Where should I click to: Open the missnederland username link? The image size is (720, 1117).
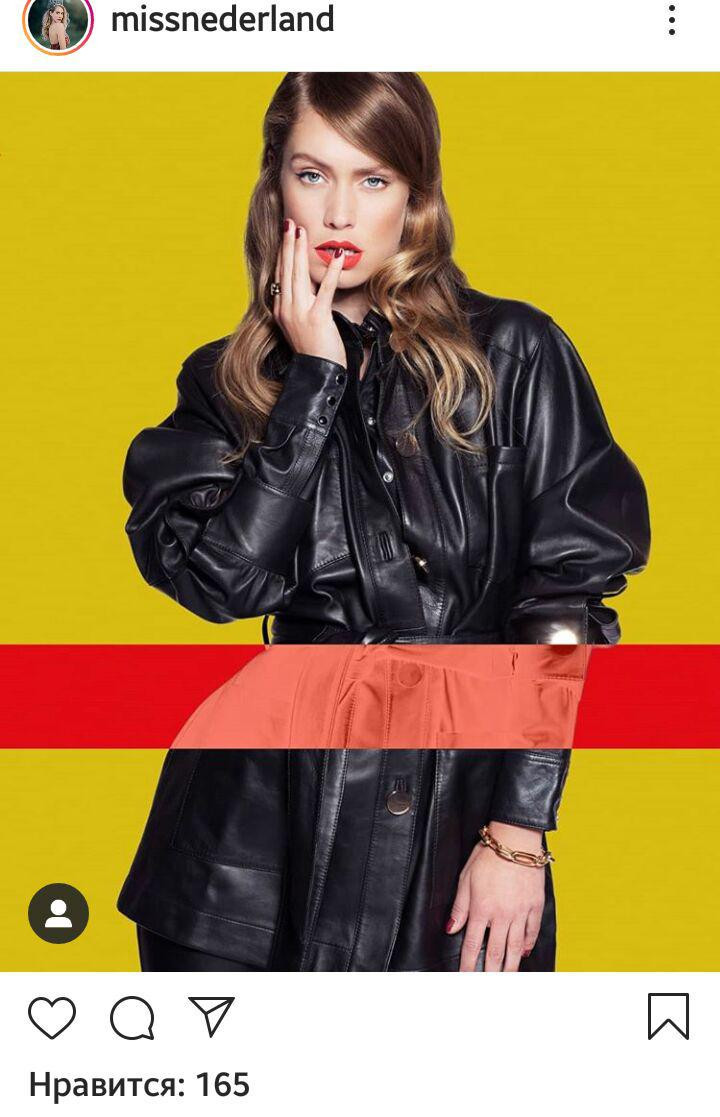click(222, 19)
